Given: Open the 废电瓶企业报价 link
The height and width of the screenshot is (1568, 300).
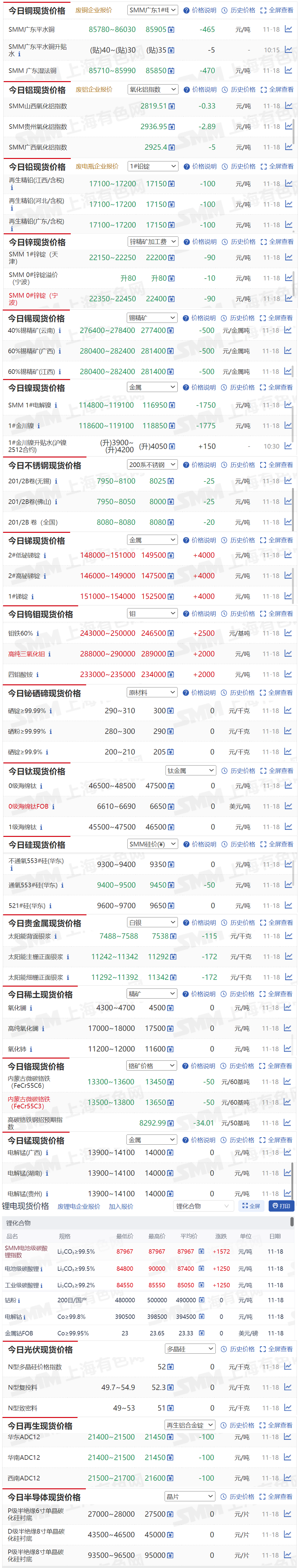Looking at the screenshot, I should click(97, 166).
